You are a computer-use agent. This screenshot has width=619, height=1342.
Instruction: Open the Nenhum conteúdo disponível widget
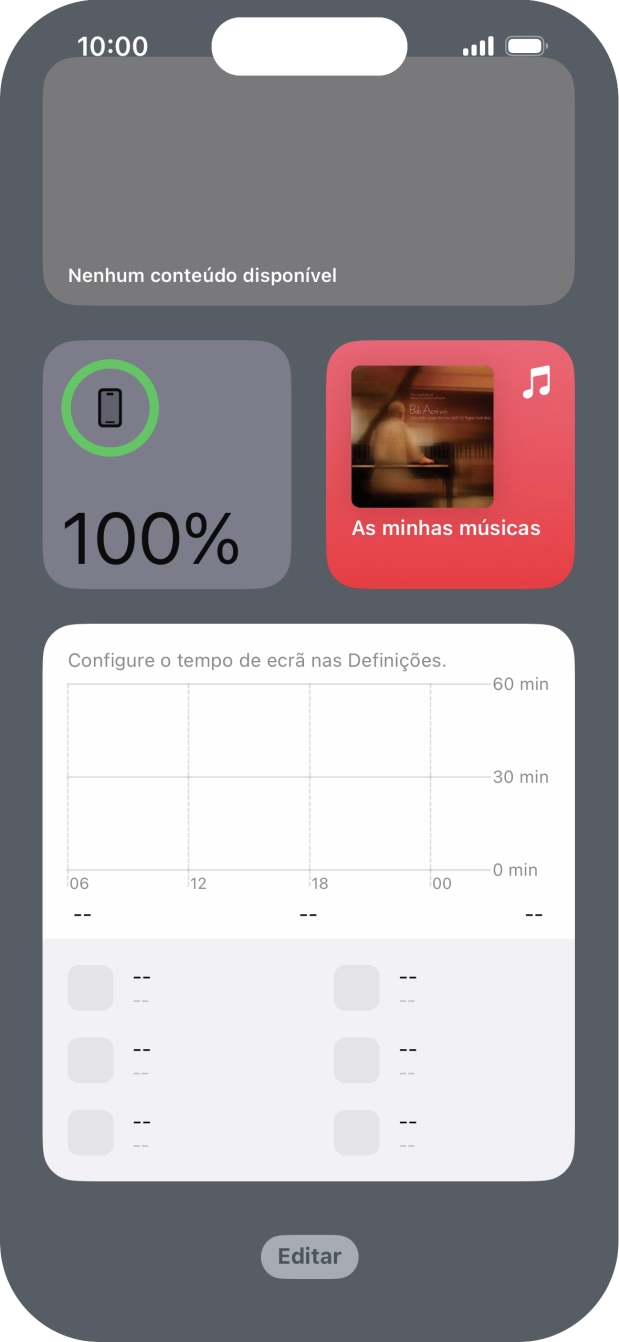(x=308, y=180)
